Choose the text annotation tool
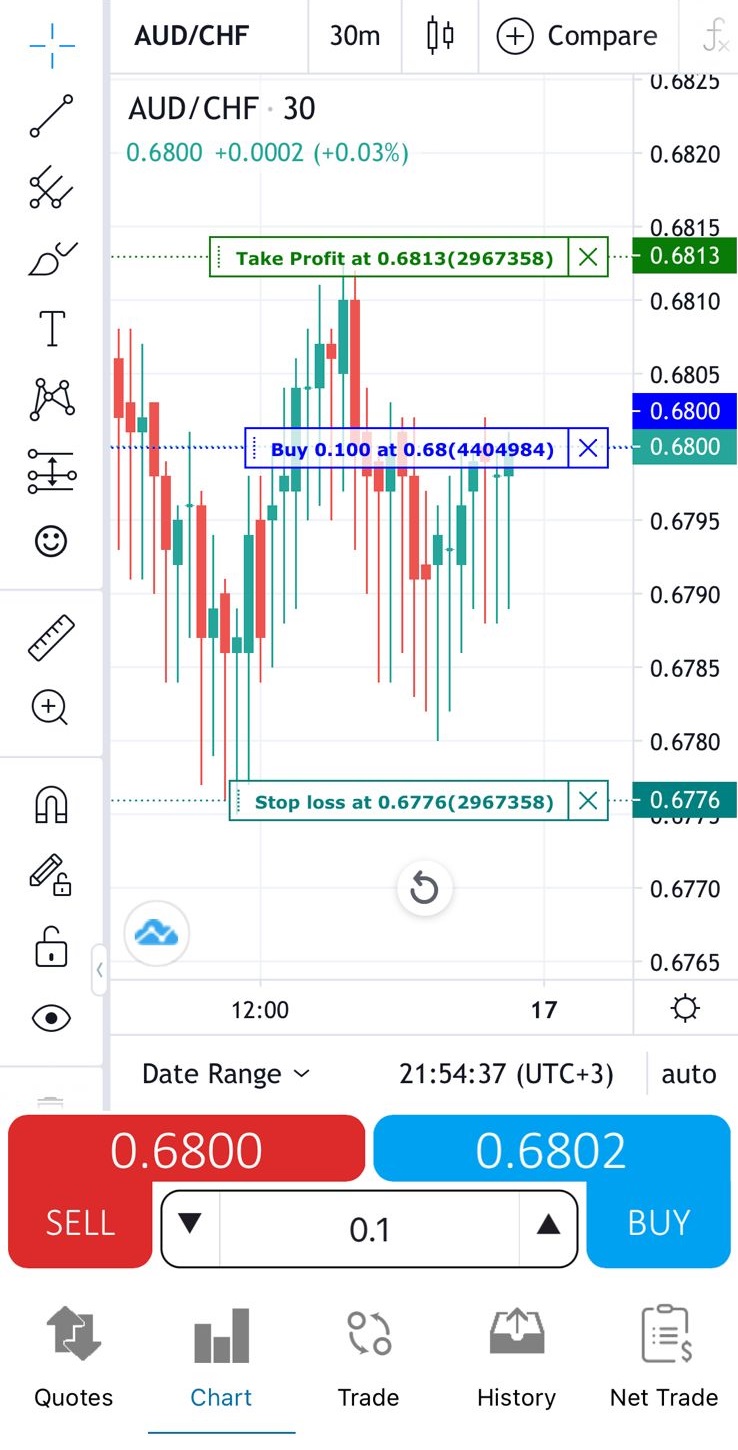Image resolution: width=738 pixels, height=1450 pixels. click(x=51, y=328)
